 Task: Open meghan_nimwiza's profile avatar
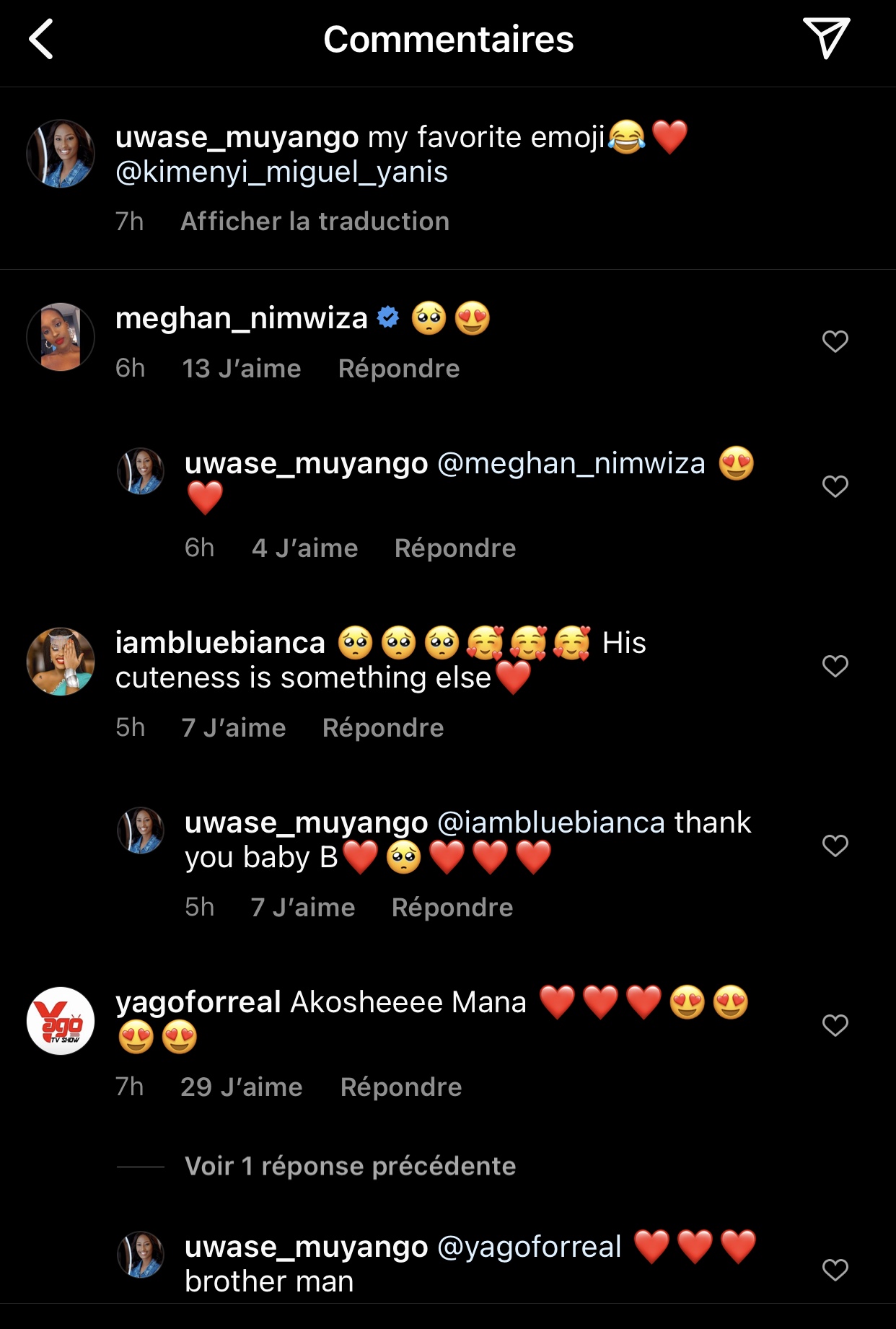pos(61,337)
